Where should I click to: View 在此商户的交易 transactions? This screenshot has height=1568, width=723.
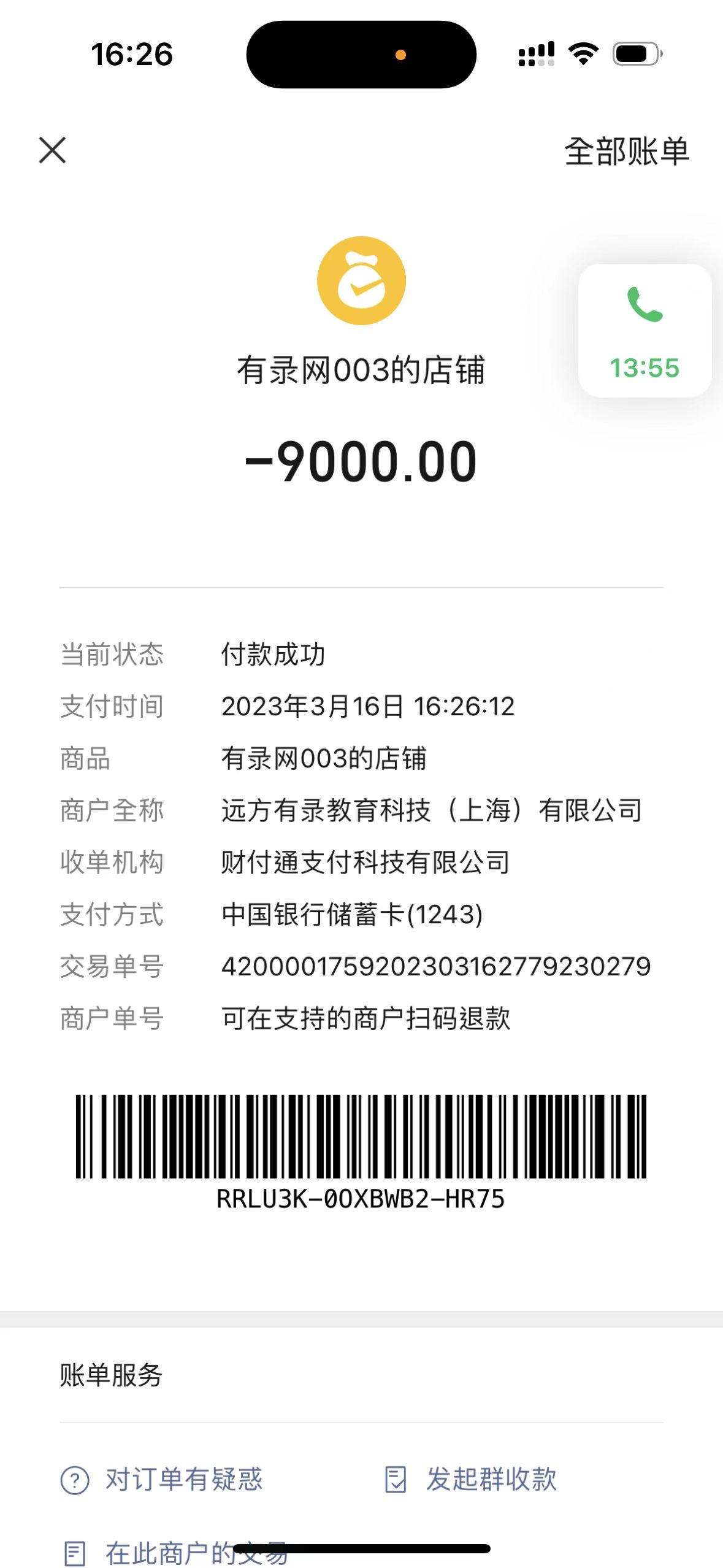click(x=175, y=1553)
